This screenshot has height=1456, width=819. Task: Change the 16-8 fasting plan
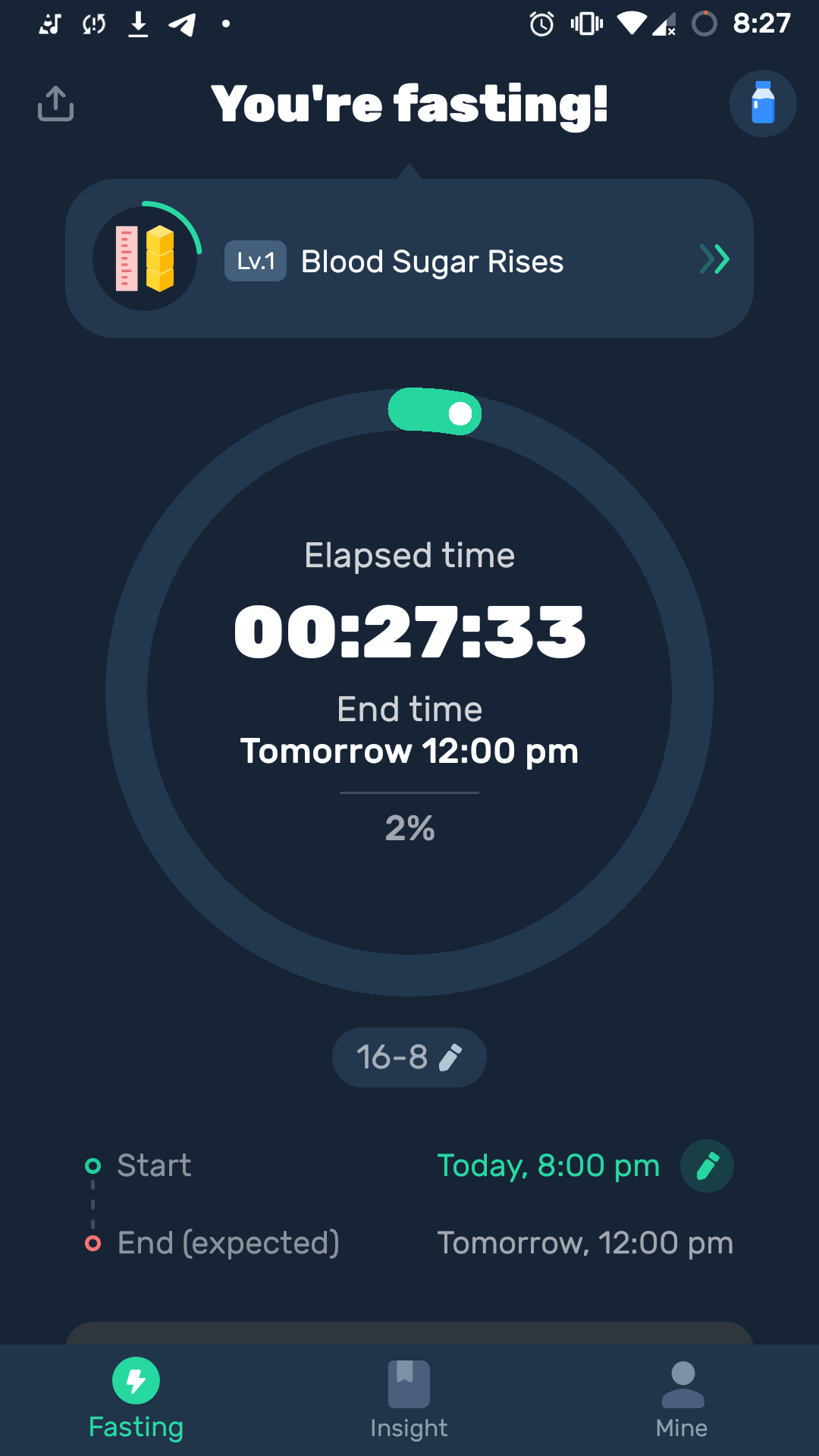(x=409, y=1057)
